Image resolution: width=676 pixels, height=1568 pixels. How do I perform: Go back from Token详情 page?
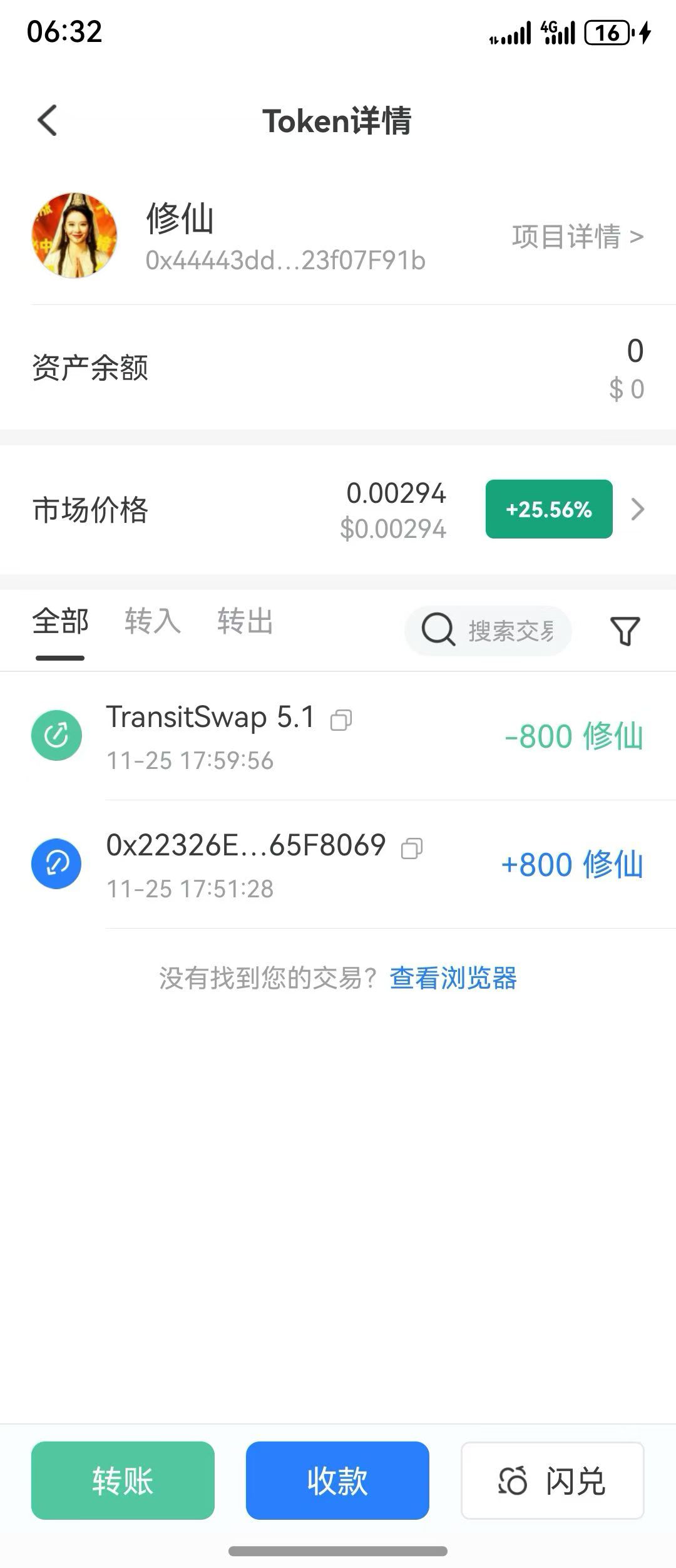(48, 120)
